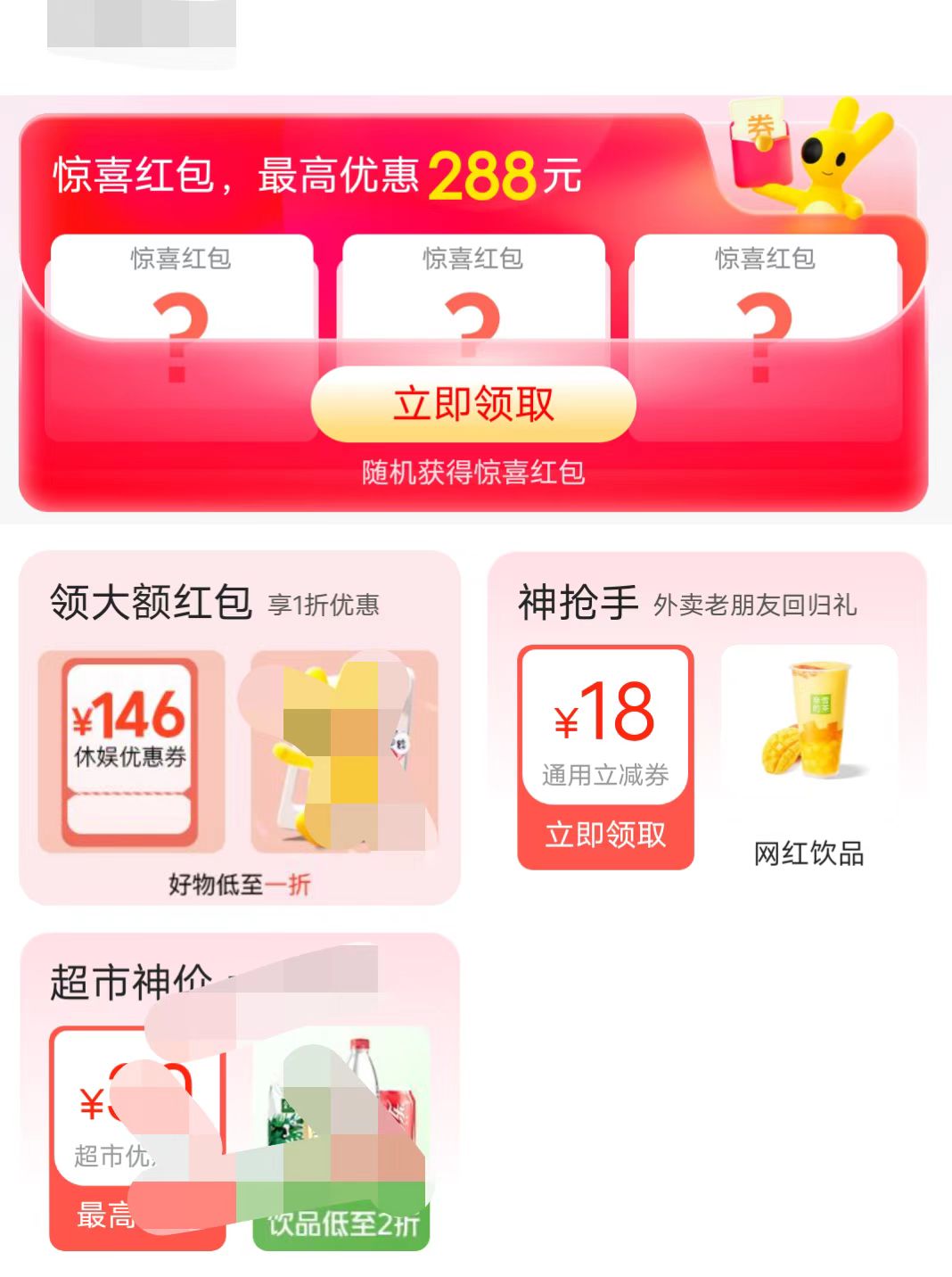Open the 超市神价 supermarket coupon card
The image size is (952, 1277).
pyautogui.click(x=137, y=1139)
